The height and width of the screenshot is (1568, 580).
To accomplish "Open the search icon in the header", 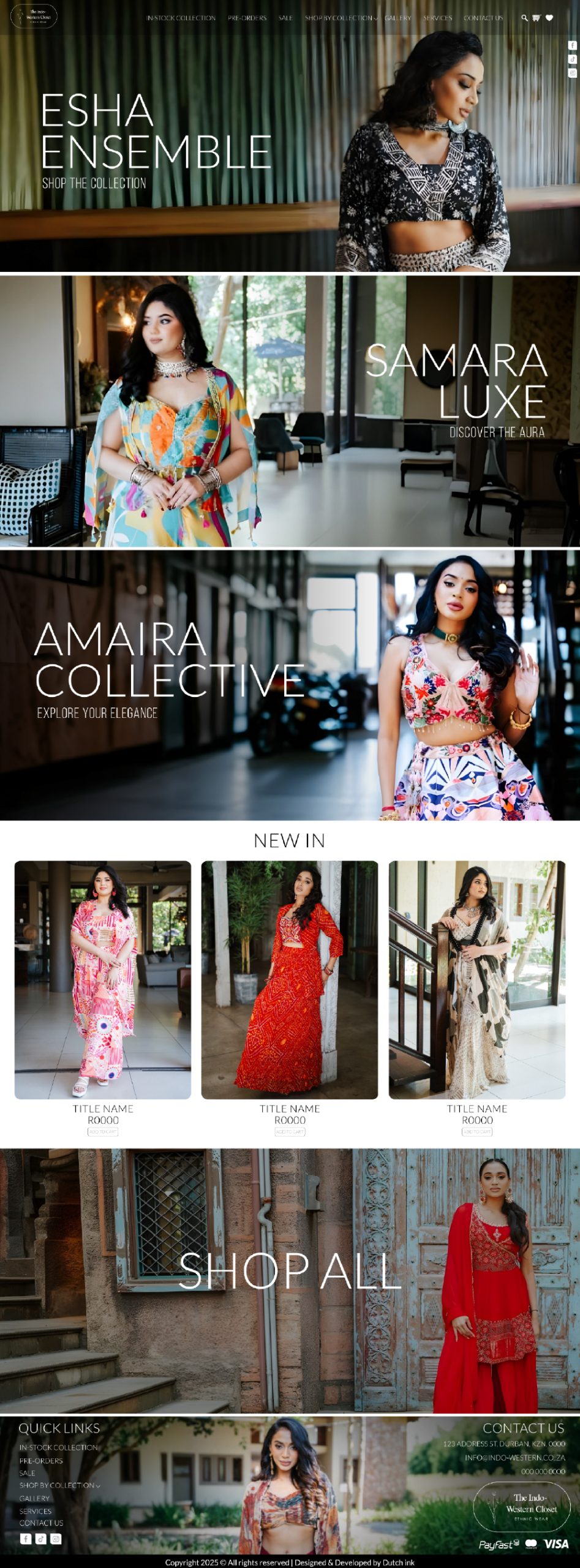I will click(524, 18).
